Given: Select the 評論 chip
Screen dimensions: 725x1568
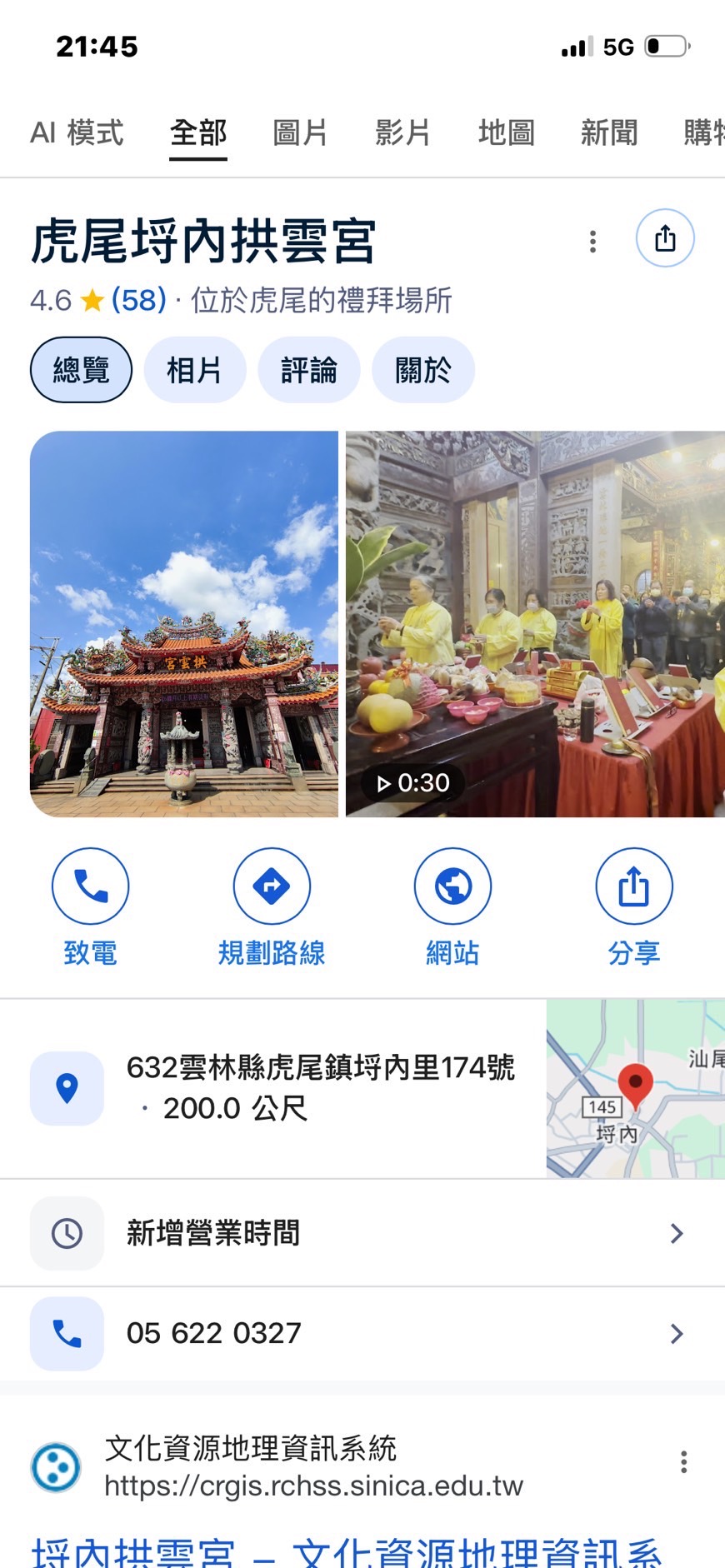Looking at the screenshot, I should tap(308, 370).
